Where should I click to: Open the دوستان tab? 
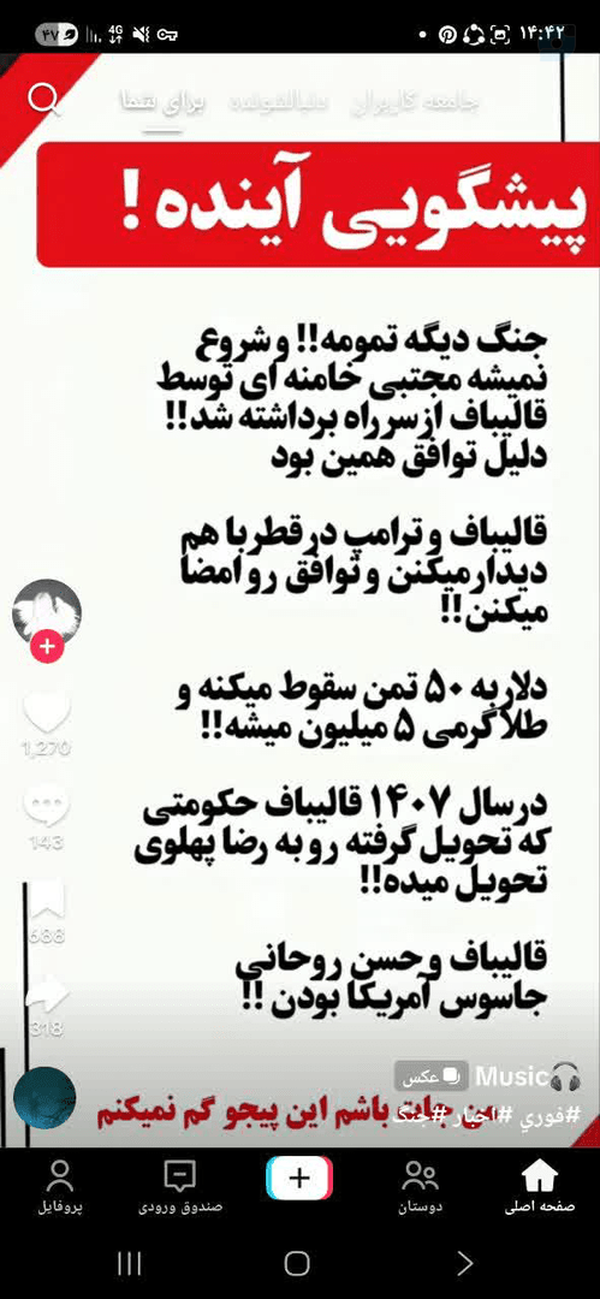[x=422, y=1186]
